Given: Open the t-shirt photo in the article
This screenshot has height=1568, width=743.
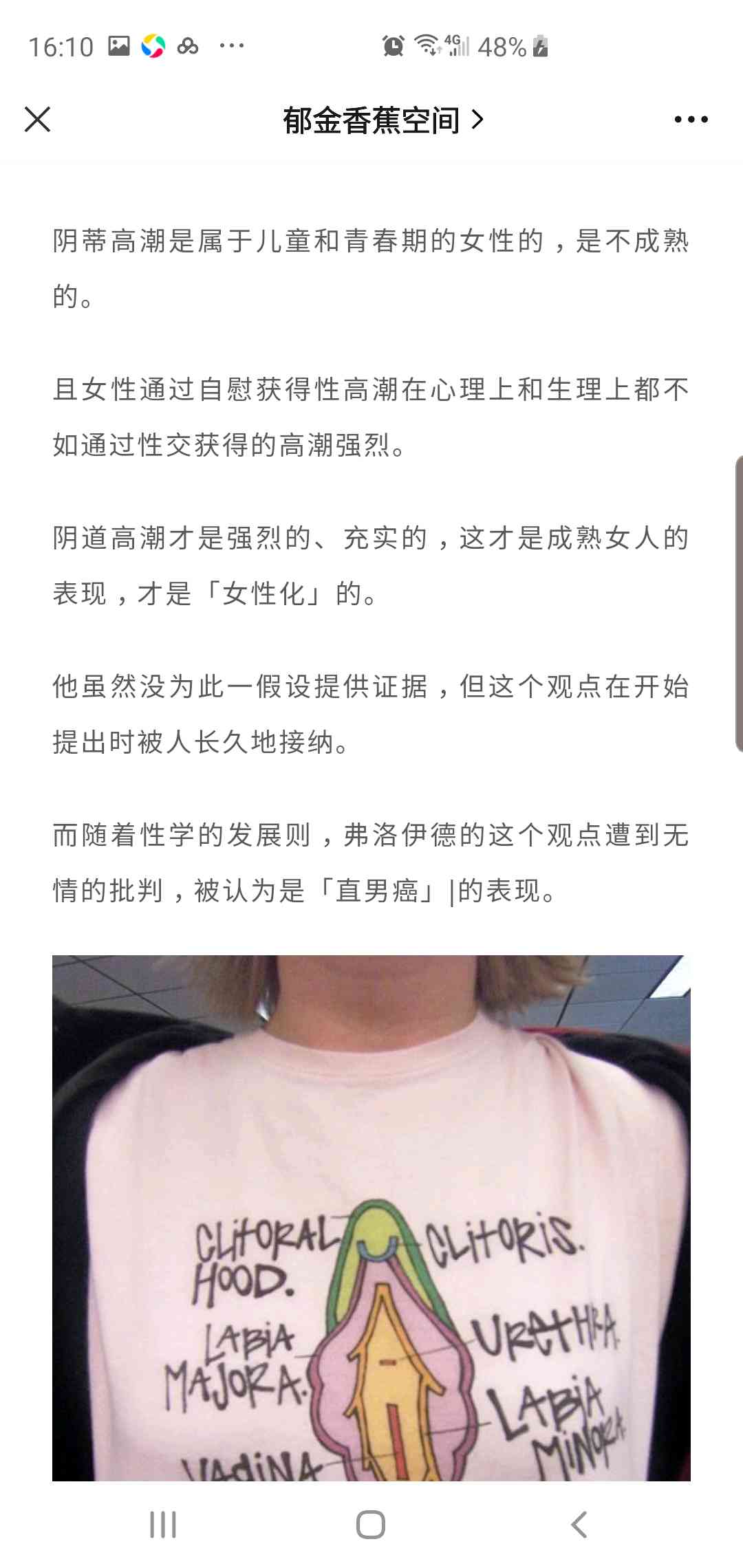Looking at the screenshot, I should [x=371, y=1217].
